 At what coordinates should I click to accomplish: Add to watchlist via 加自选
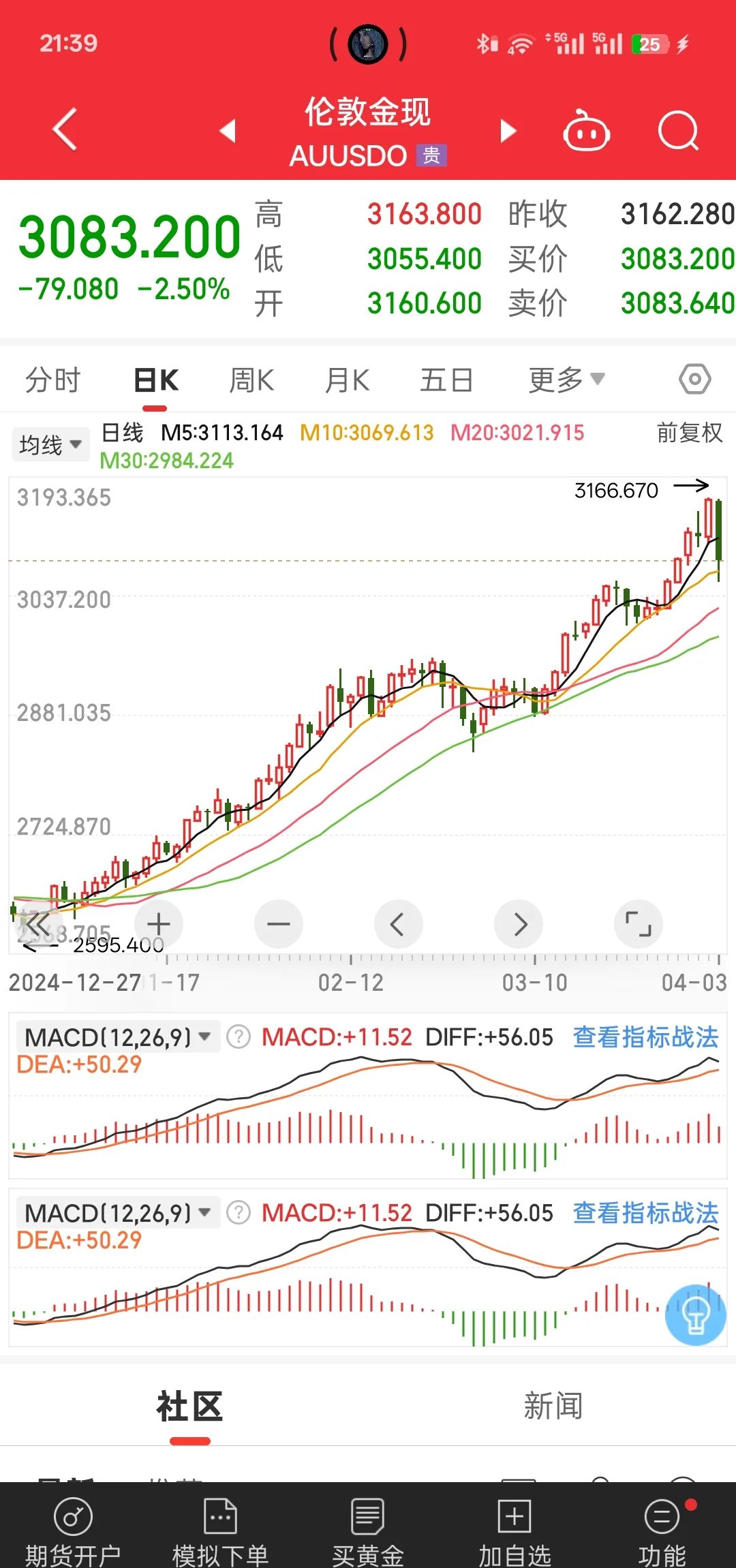click(513, 1526)
